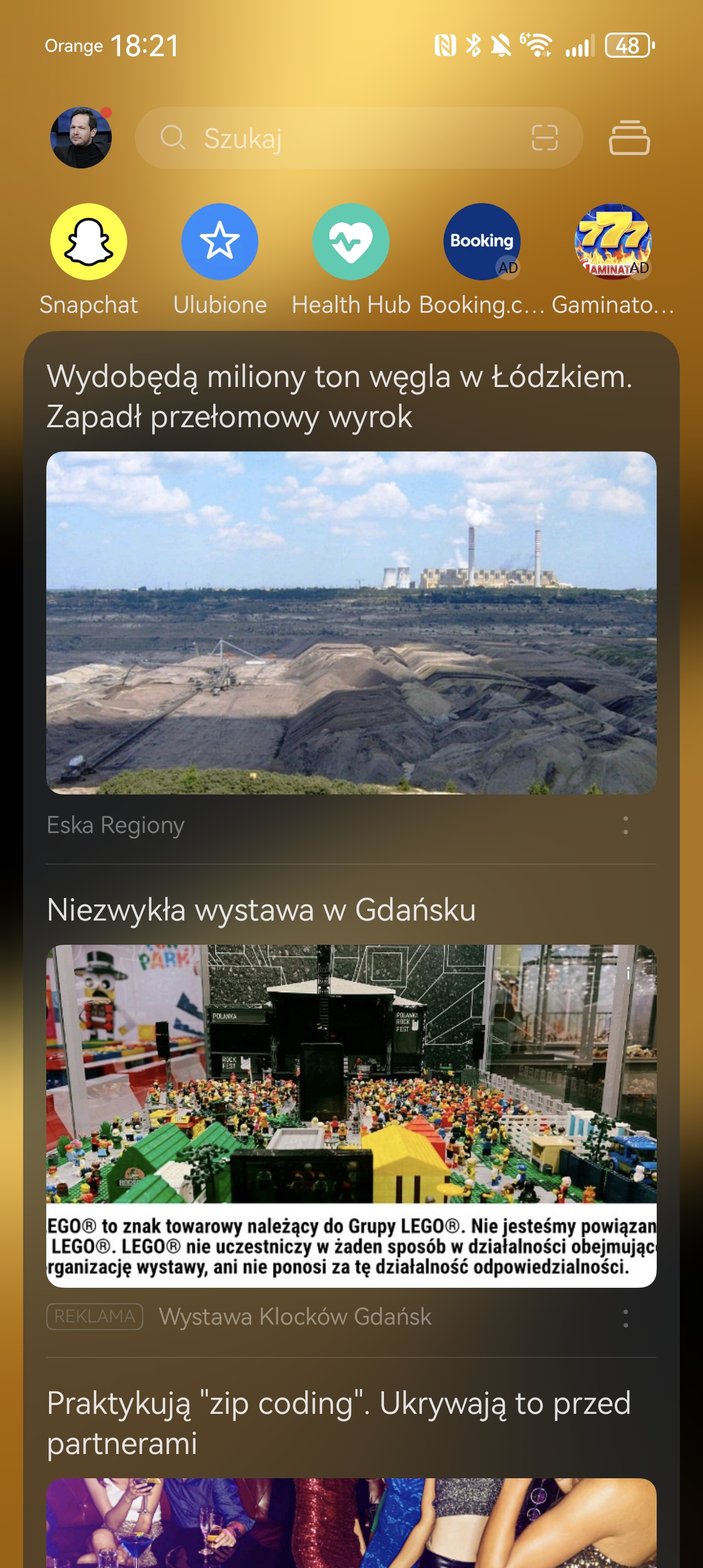Open more options for Eska Regiony article
Image resolution: width=703 pixels, height=1568 pixels.
(x=625, y=825)
